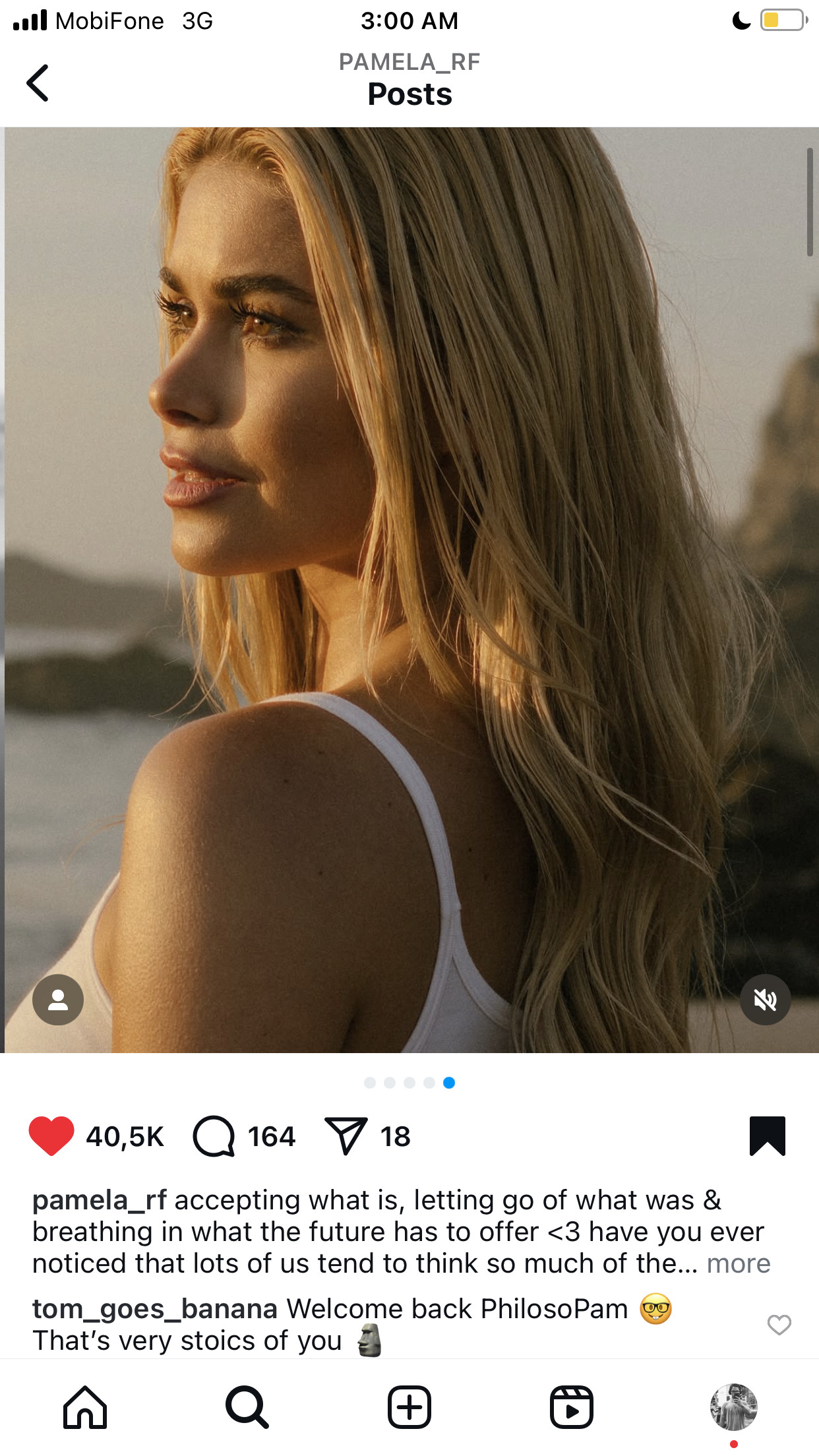Open pamela_rf profile from the caption
Screen dimensions: 819x1456
tap(100, 1200)
